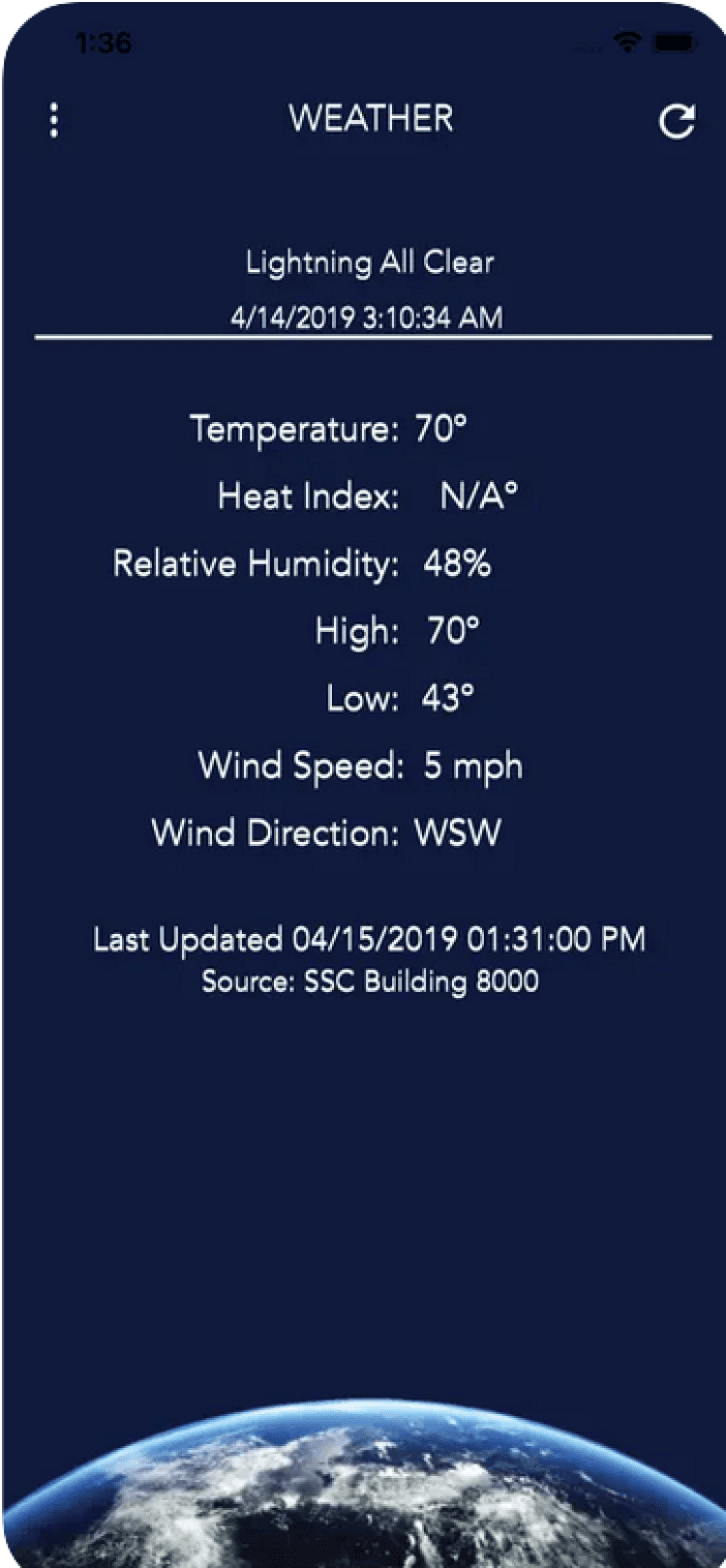Open the three-dot overflow menu
726x1568 pixels.
point(54,120)
